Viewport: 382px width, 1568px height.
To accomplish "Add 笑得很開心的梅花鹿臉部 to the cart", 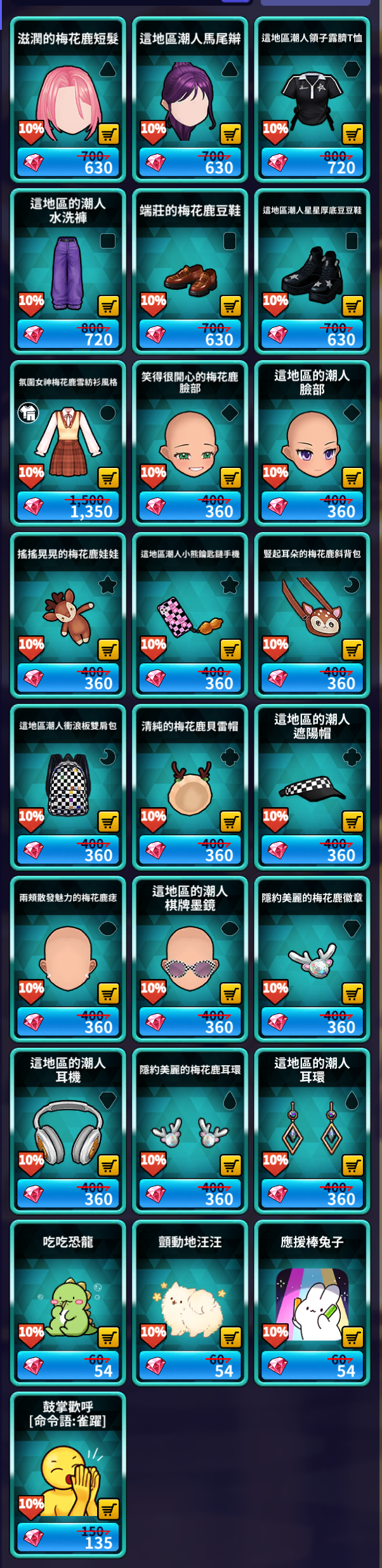I will (230, 478).
